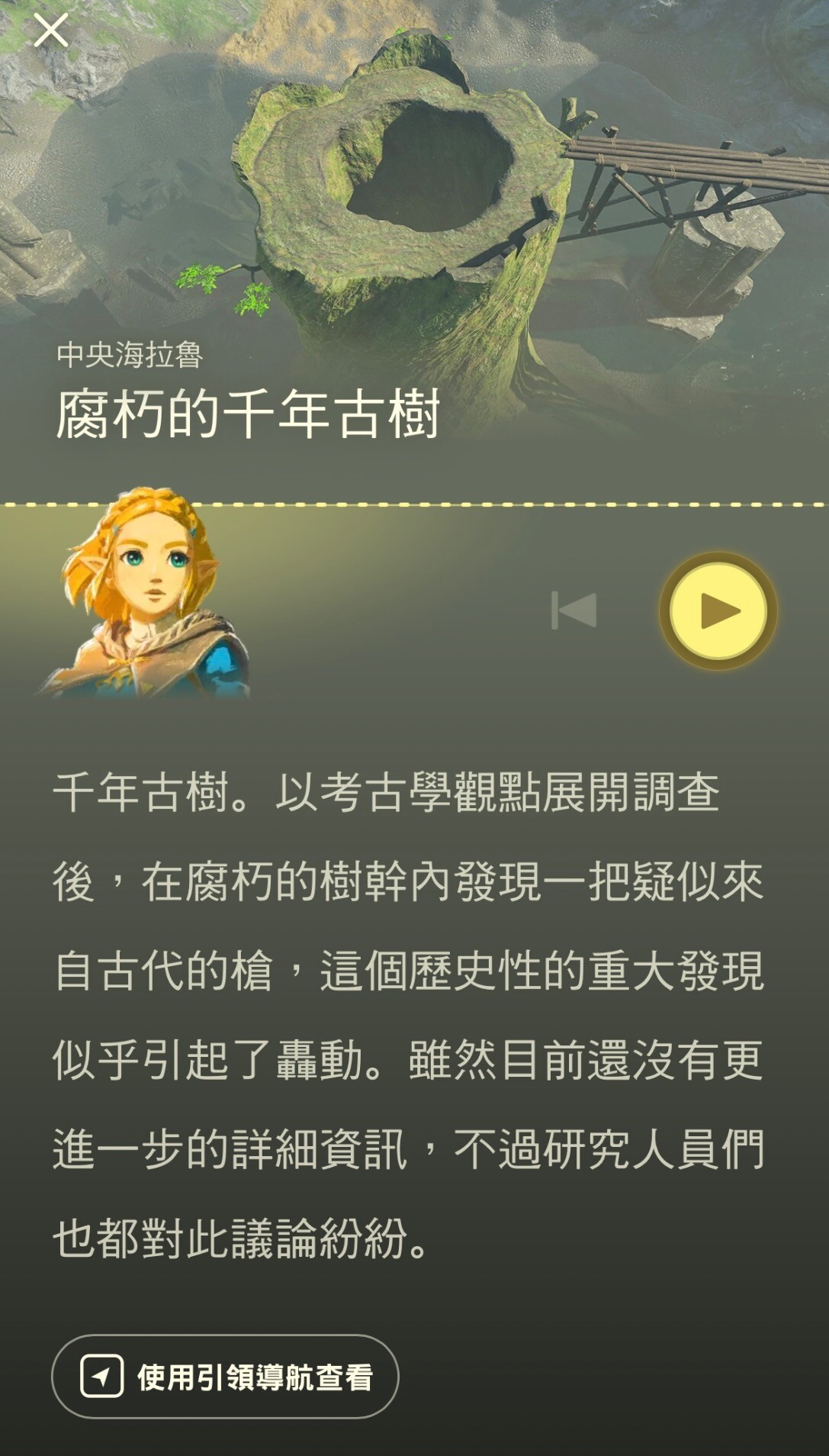Tap 使用引領導航查看 button
829x1456 pixels.
click(225, 1376)
